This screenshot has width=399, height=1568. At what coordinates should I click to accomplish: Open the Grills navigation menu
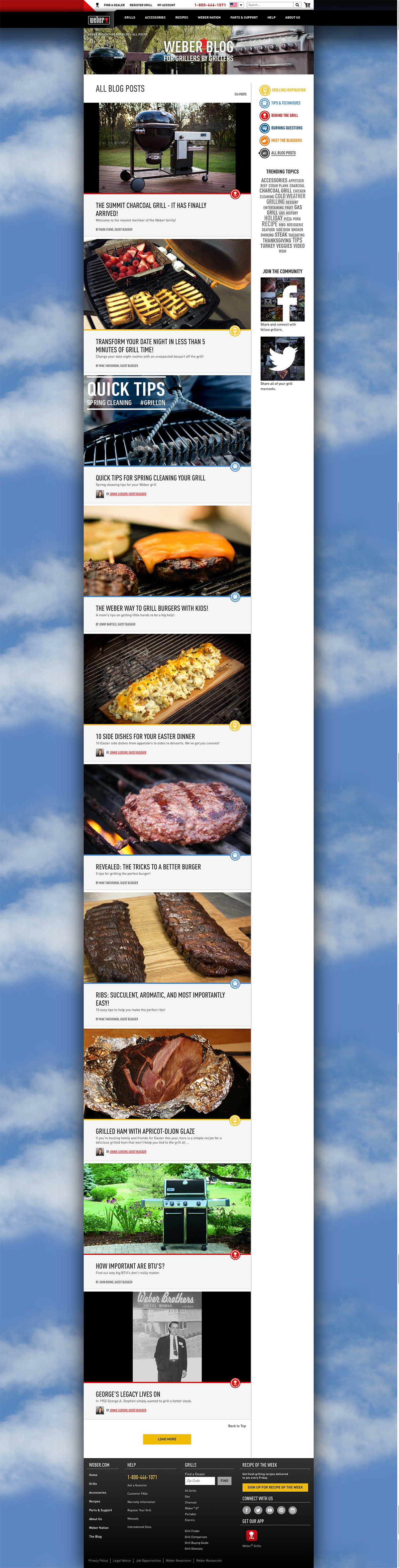click(130, 18)
